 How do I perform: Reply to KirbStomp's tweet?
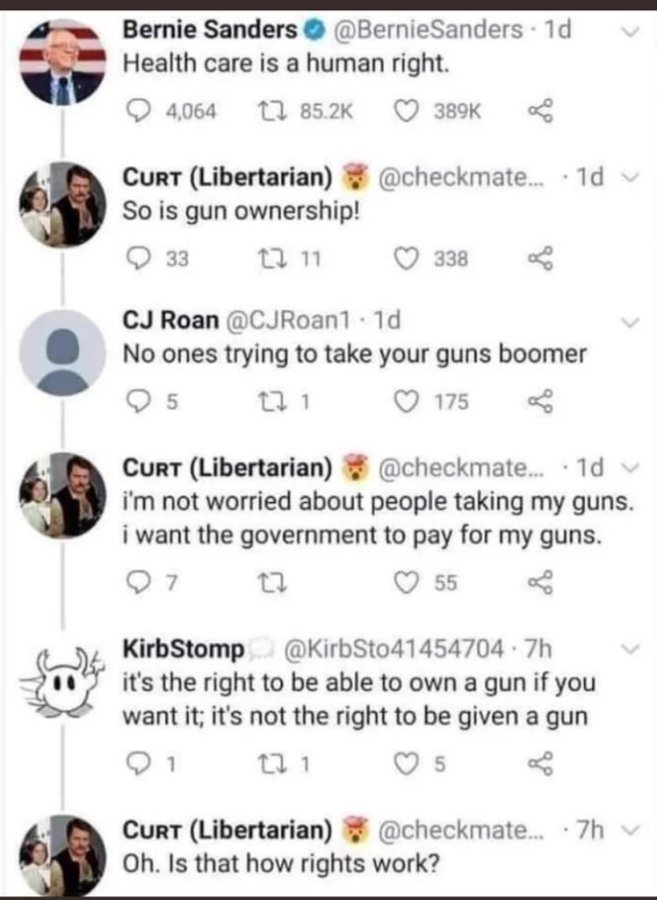coord(139,765)
